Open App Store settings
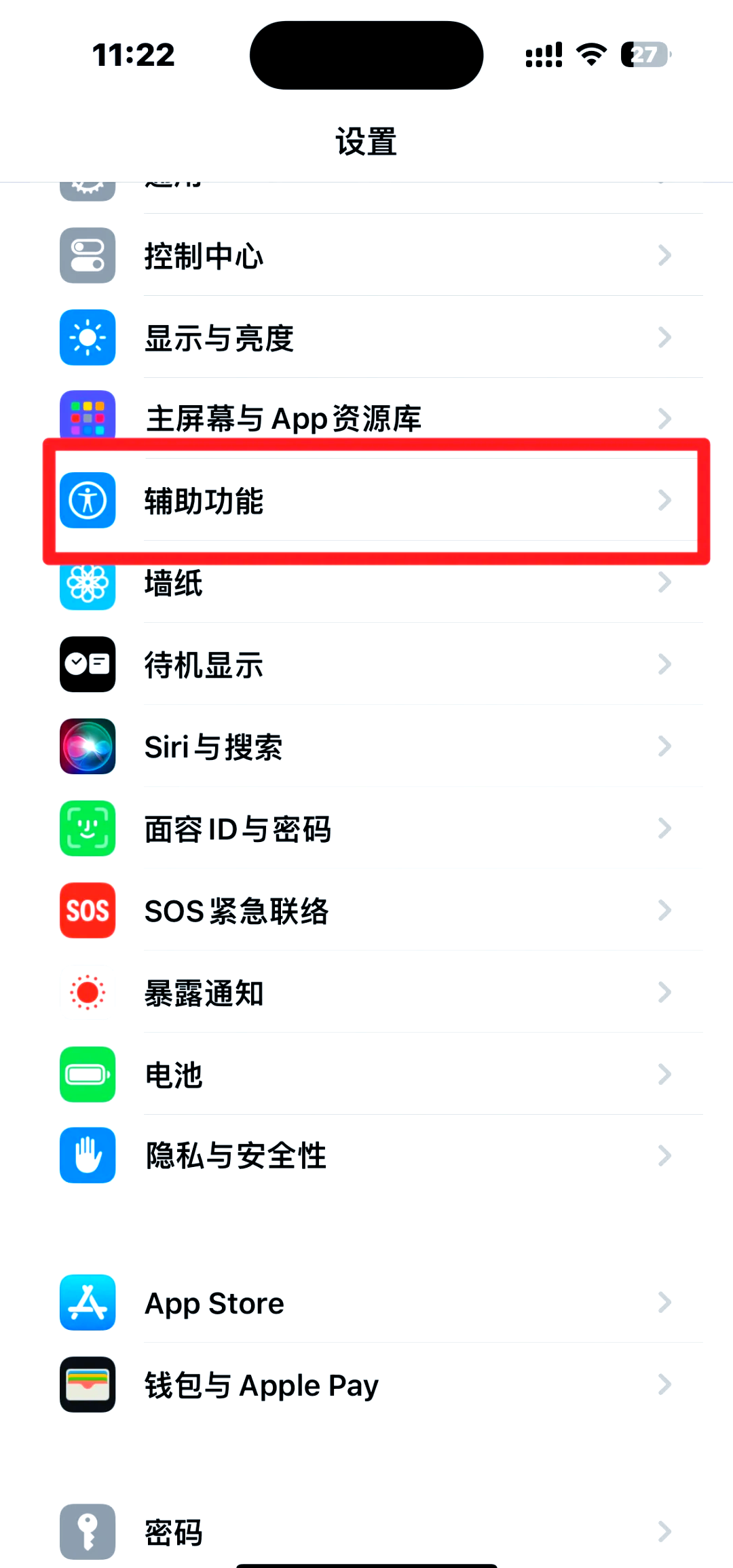Viewport: 733px width, 1568px height. 366,1303
